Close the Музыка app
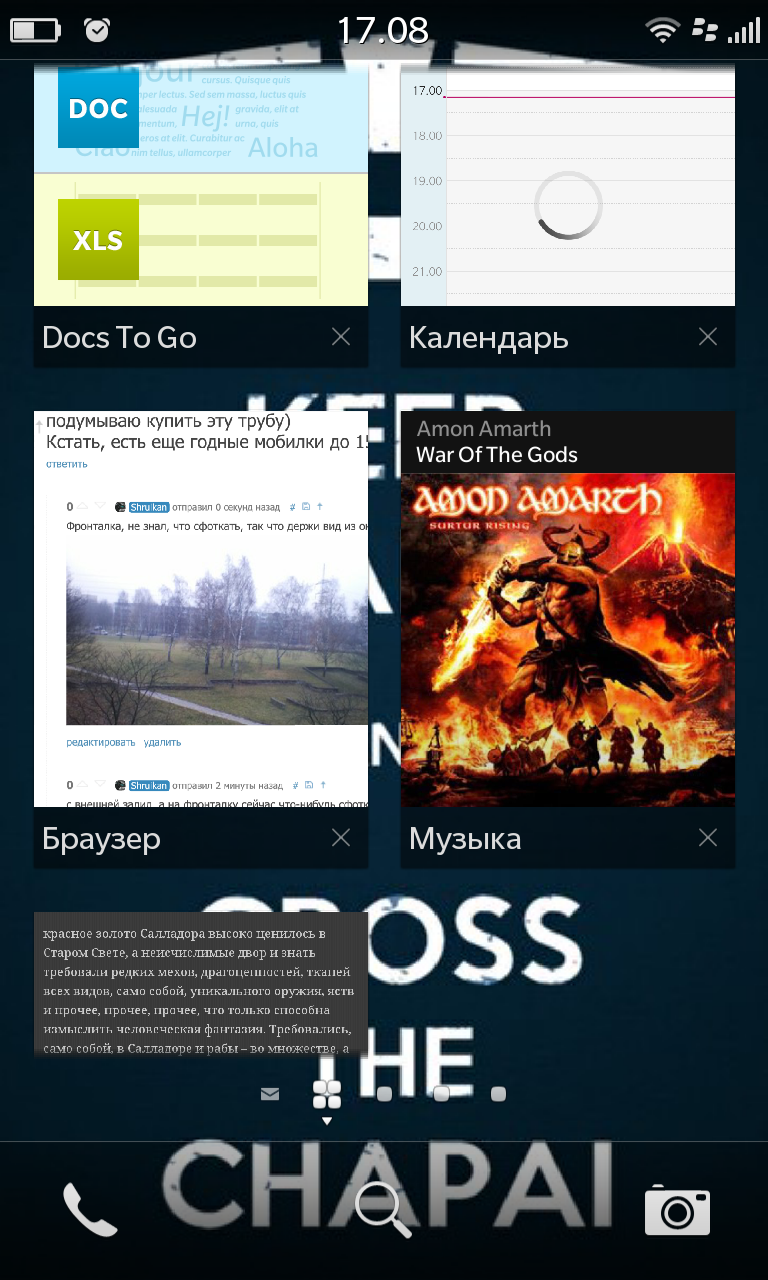Screen dimensions: 768x1280 pyautogui.click(x=708, y=838)
